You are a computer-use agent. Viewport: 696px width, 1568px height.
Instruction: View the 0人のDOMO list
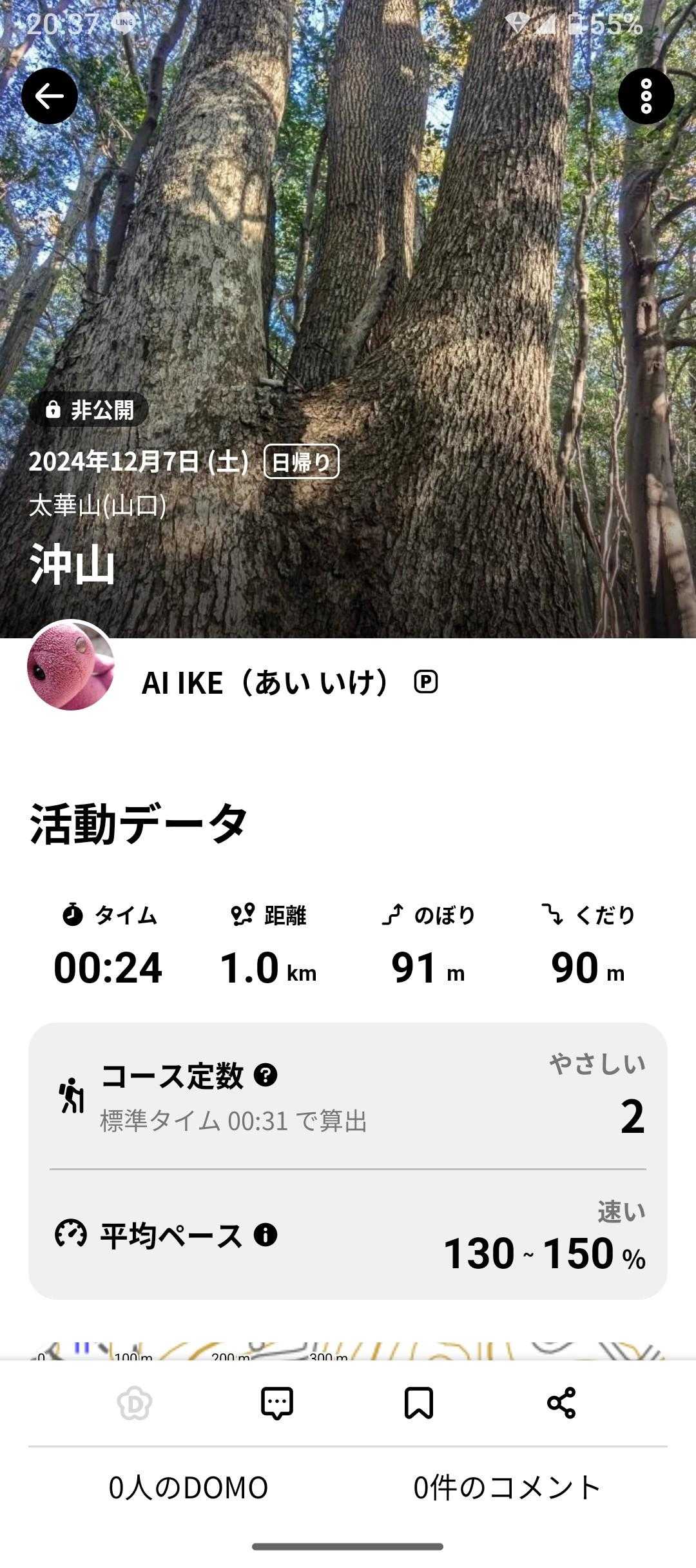[188, 1487]
